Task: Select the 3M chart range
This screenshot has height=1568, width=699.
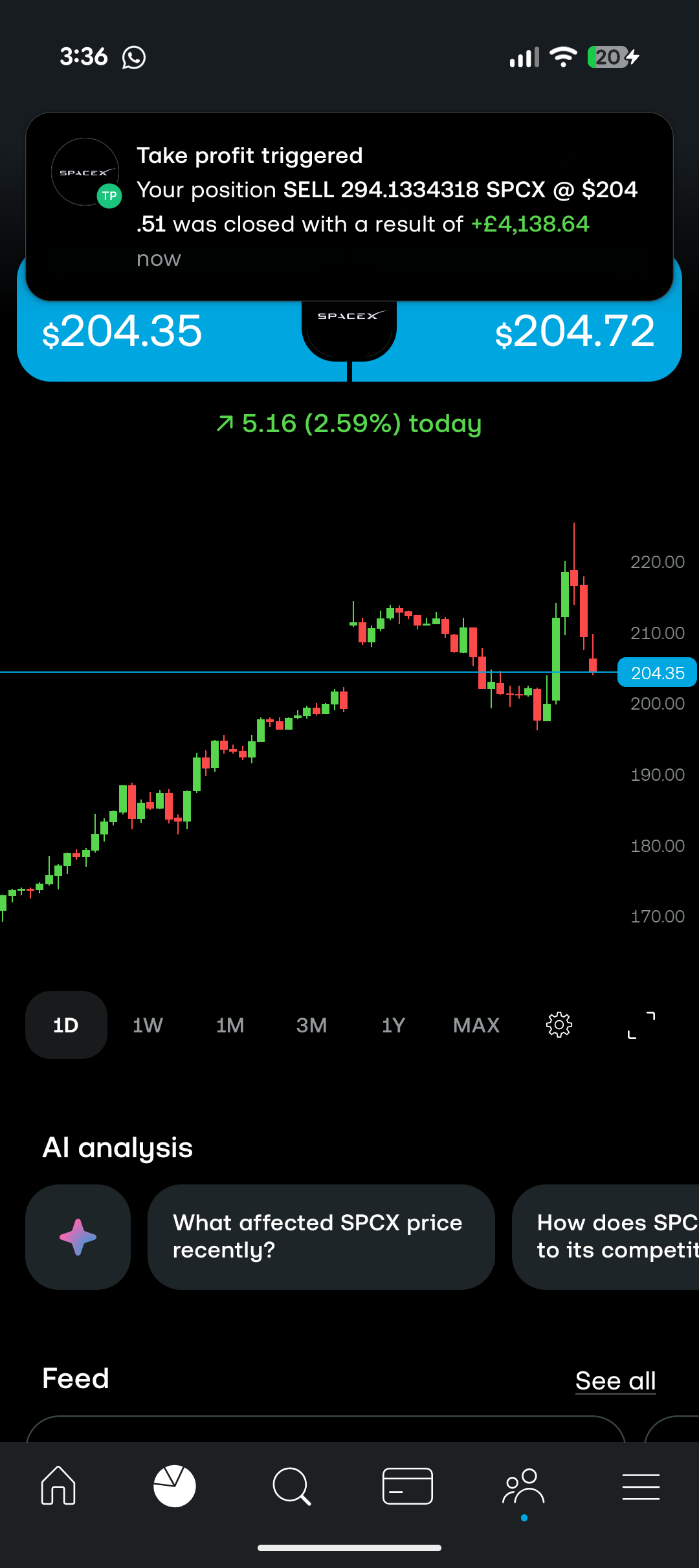Action: coord(311,1025)
